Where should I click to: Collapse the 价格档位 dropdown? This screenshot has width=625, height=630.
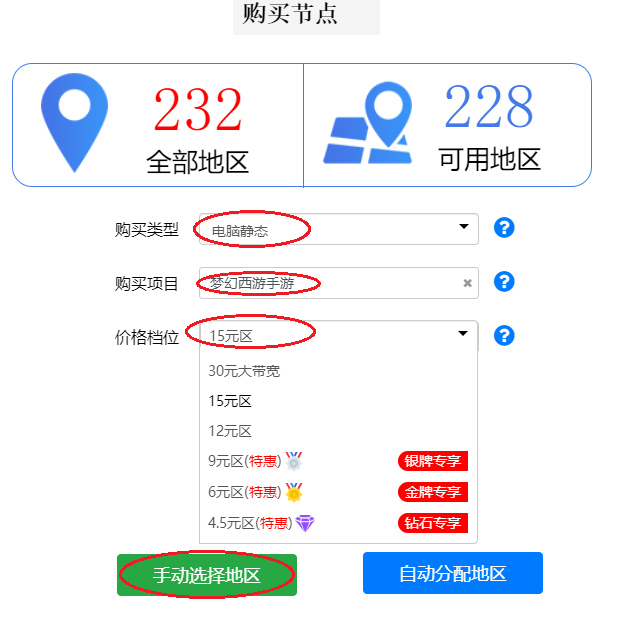pyautogui.click(x=338, y=335)
